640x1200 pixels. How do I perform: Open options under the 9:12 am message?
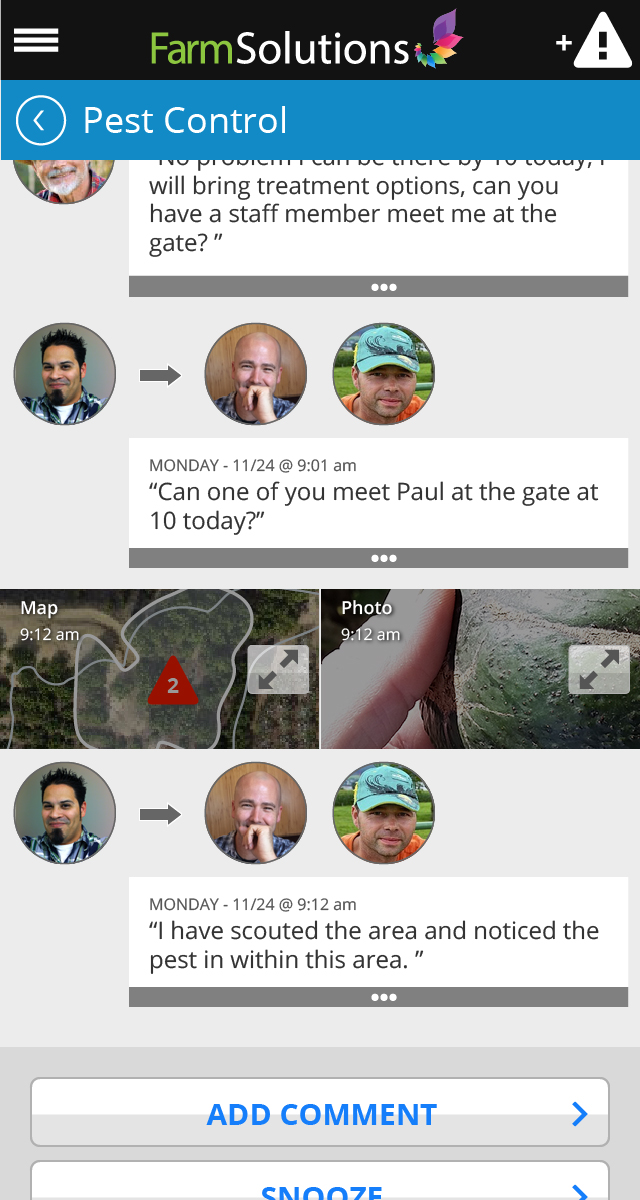pyautogui.click(x=384, y=997)
